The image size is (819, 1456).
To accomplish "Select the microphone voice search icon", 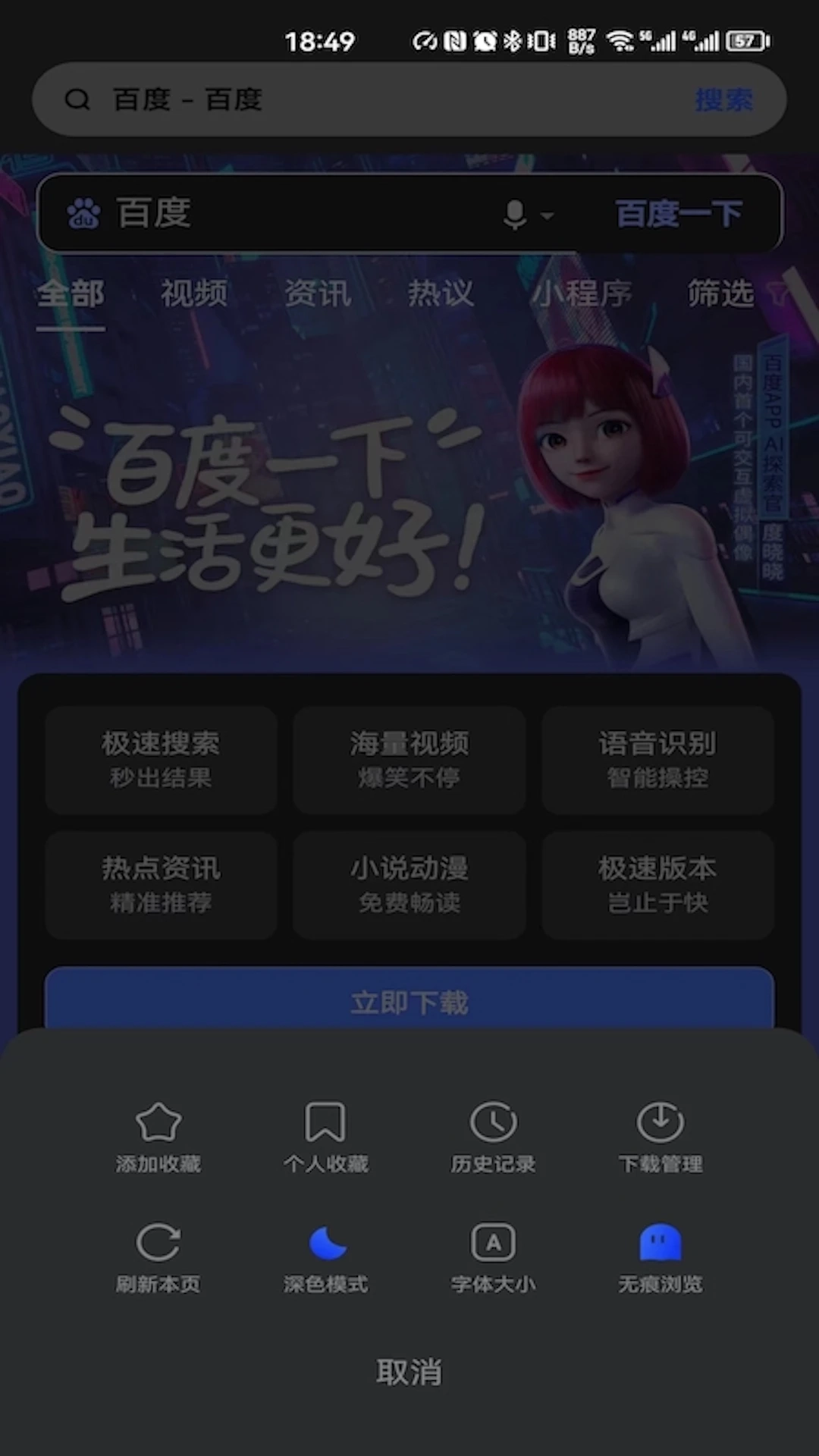I will coord(515,214).
